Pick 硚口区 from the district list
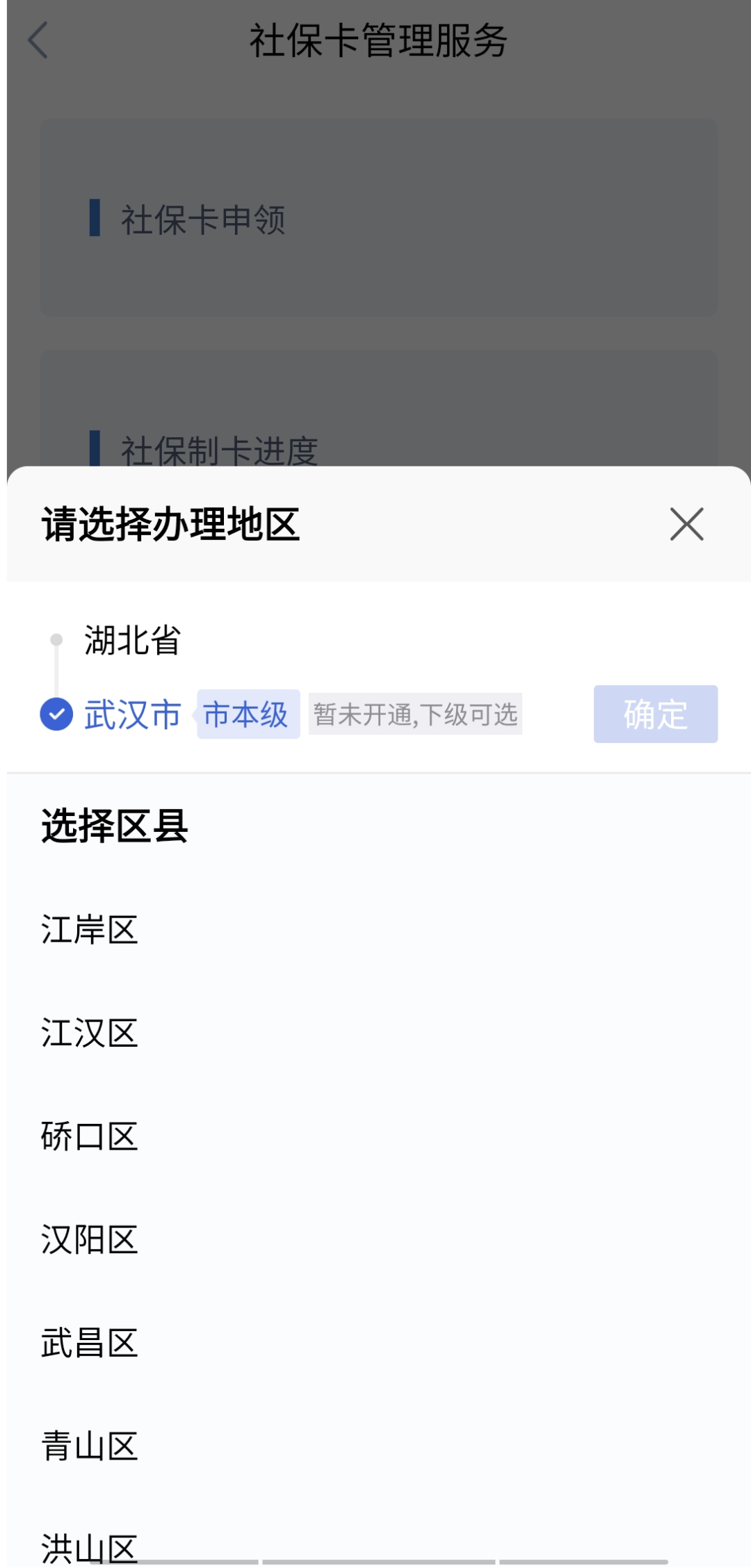The width and height of the screenshot is (751, 1568). 90,1137
